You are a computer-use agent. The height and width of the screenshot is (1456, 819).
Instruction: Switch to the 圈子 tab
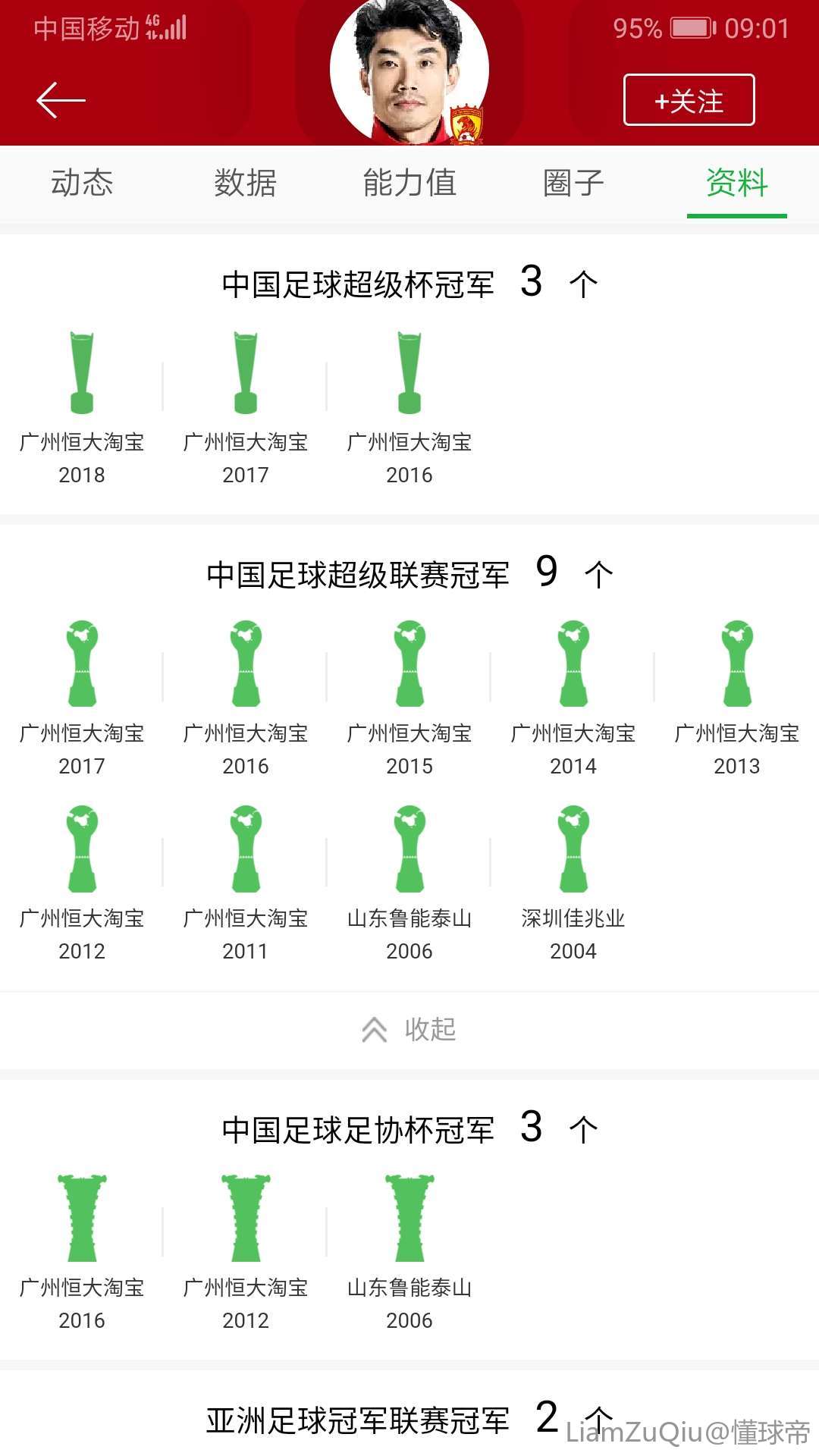[573, 184]
